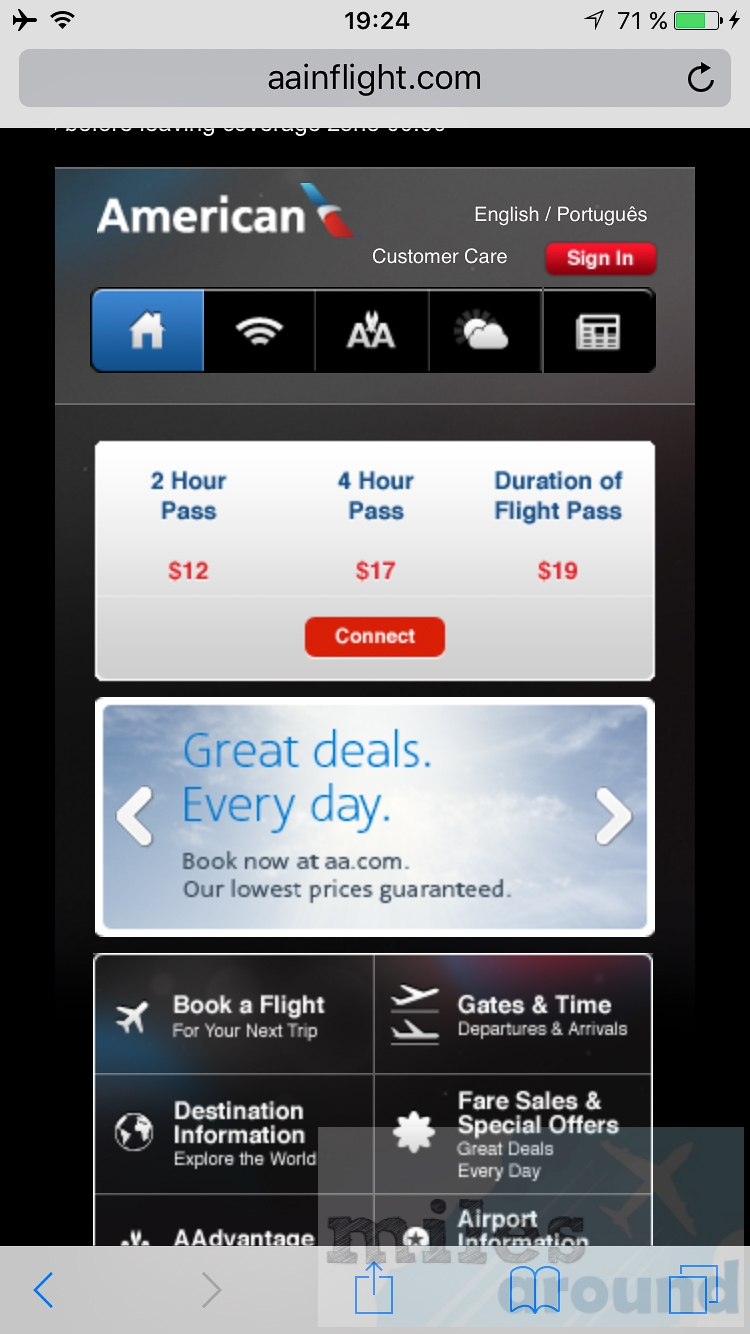Show the next promo banner
Image resolution: width=750 pixels, height=1334 pixels.
coord(614,816)
